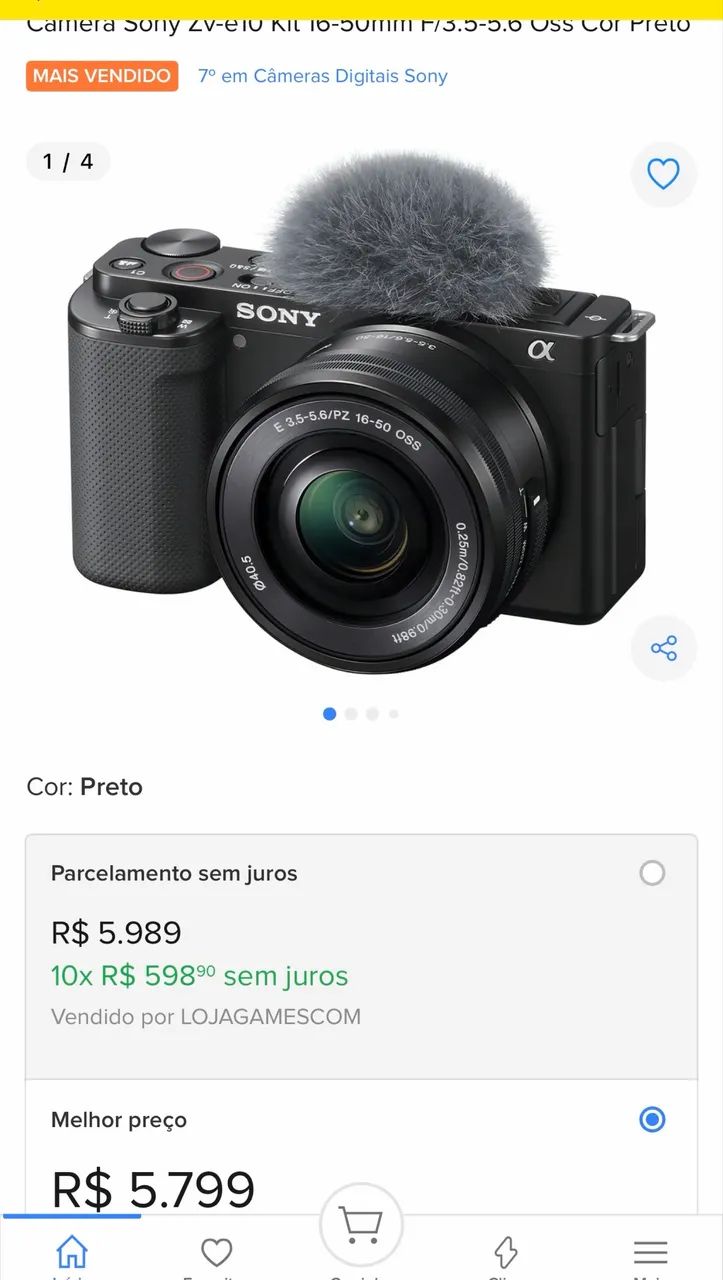
Task: Select the Parcelamento sem juros radio button
Action: (x=652, y=872)
